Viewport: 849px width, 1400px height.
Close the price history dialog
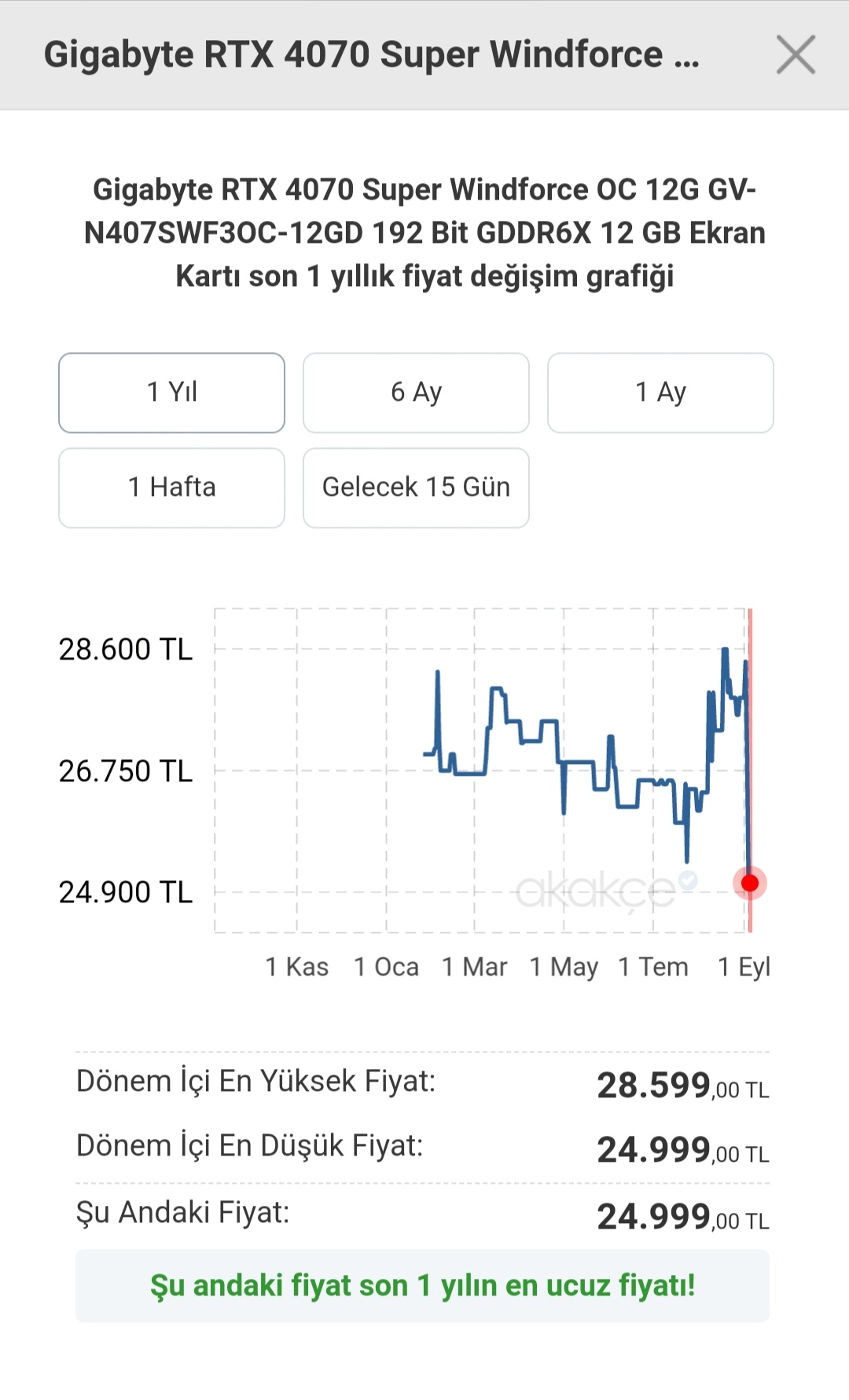click(796, 55)
